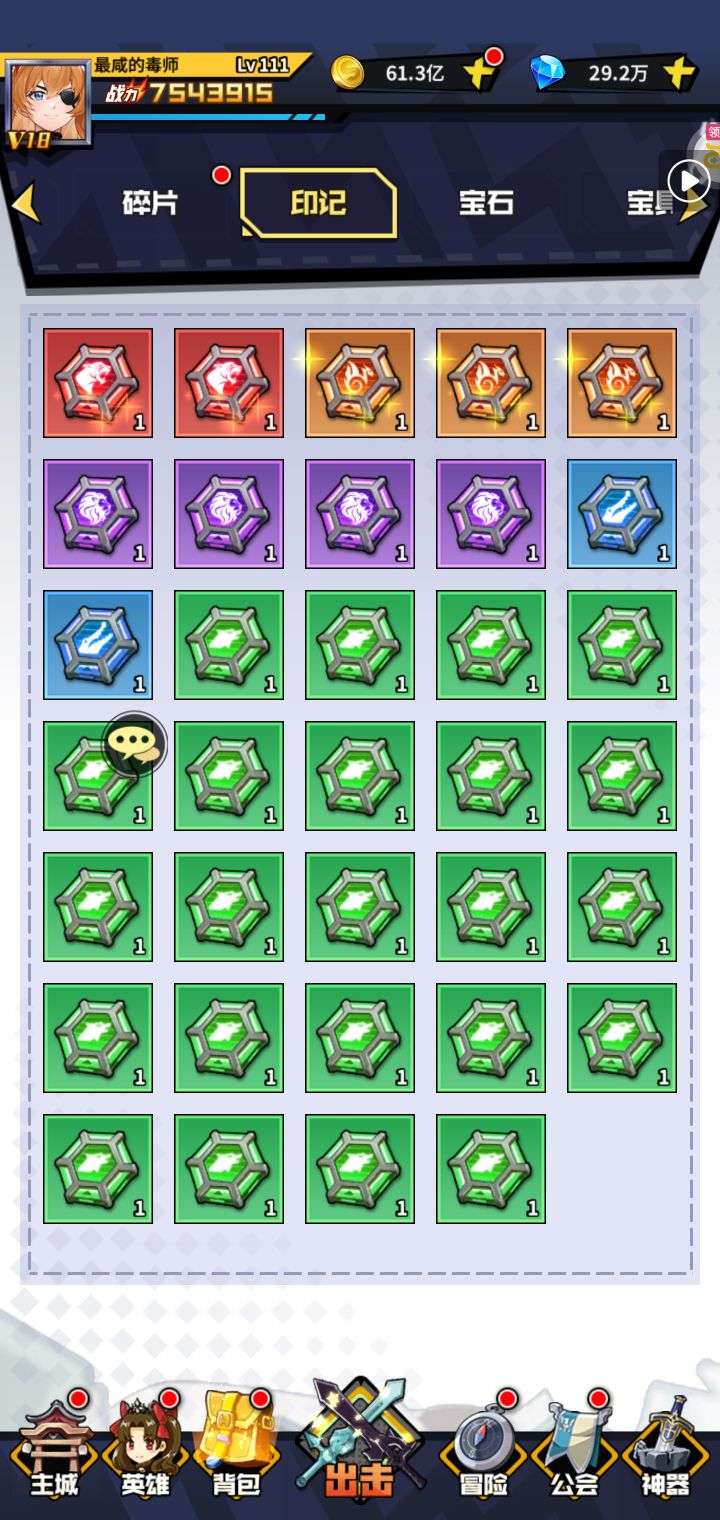
Task: Open the 公会 guild section
Action: click(575, 1450)
